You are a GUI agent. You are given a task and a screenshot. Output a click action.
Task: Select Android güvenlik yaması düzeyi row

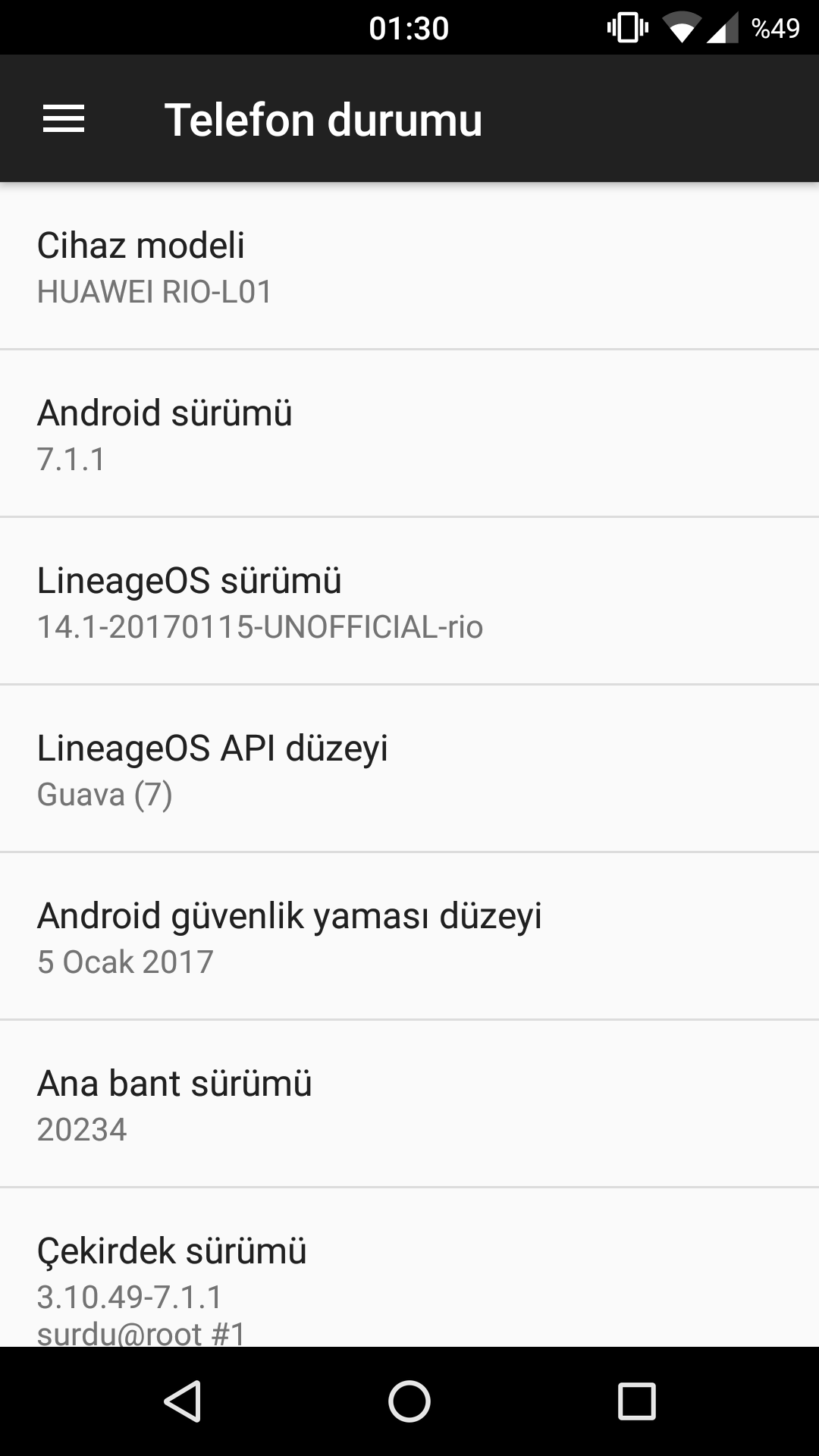[x=409, y=937]
